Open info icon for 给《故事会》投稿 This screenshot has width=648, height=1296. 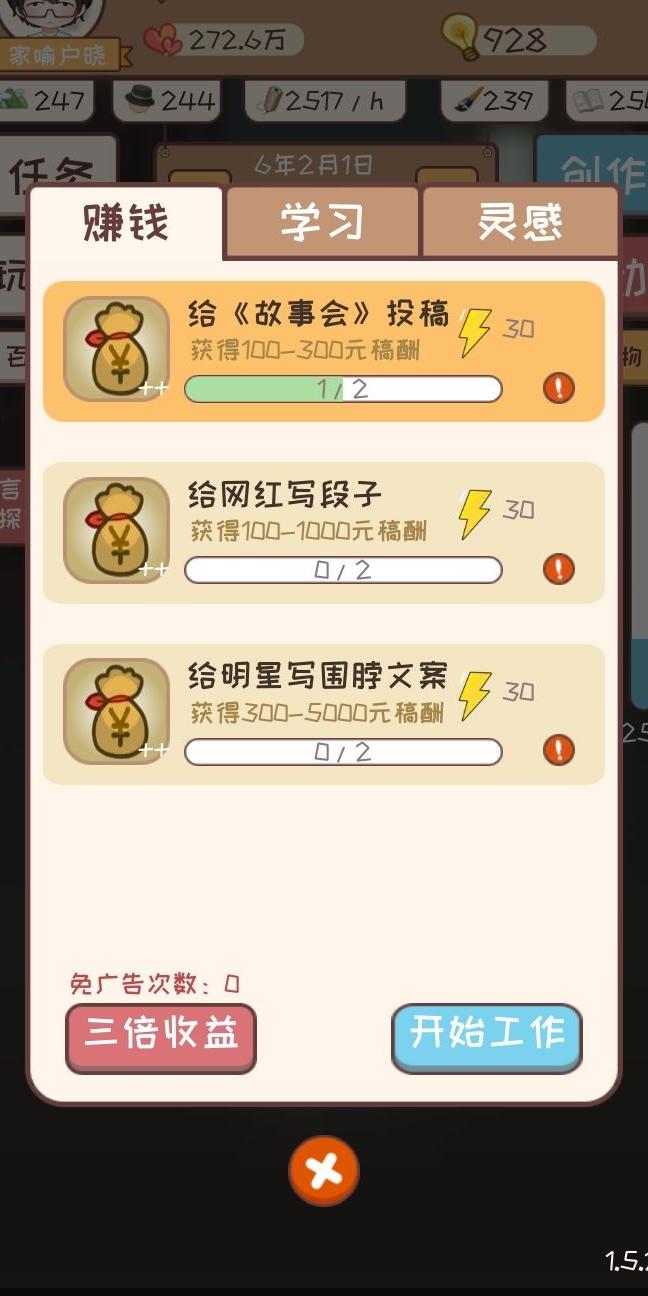(558, 388)
